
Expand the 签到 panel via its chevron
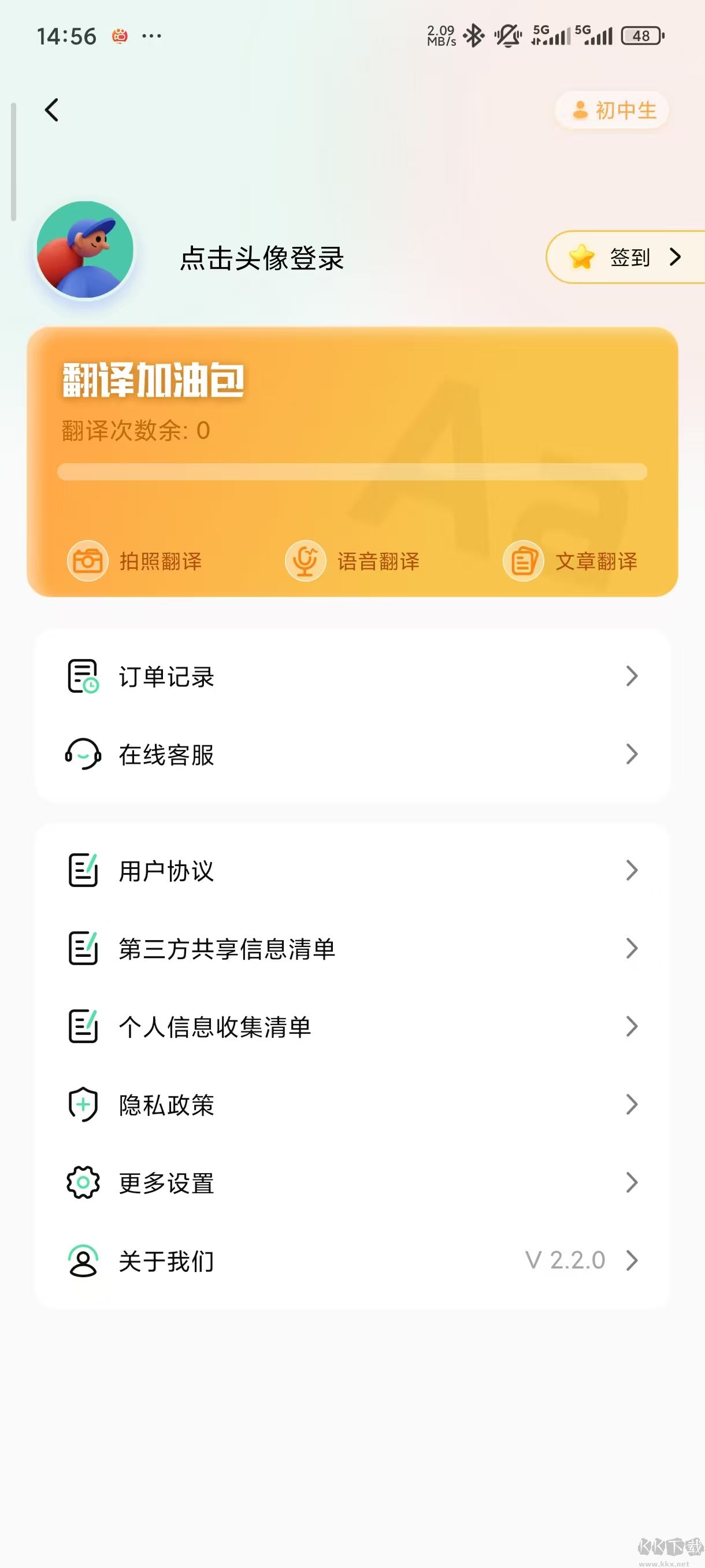(674, 257)
